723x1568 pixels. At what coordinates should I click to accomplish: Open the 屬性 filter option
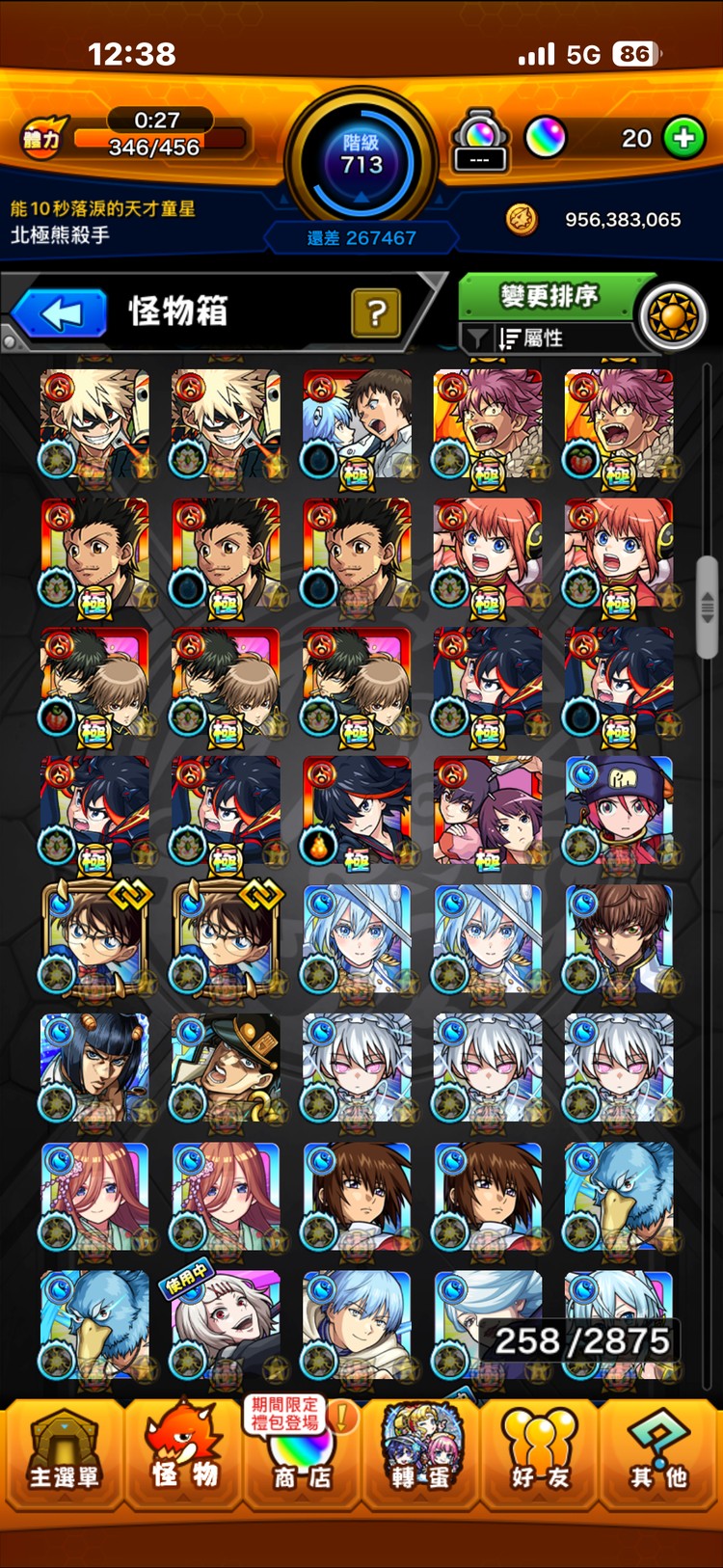[x=542, y=338]
